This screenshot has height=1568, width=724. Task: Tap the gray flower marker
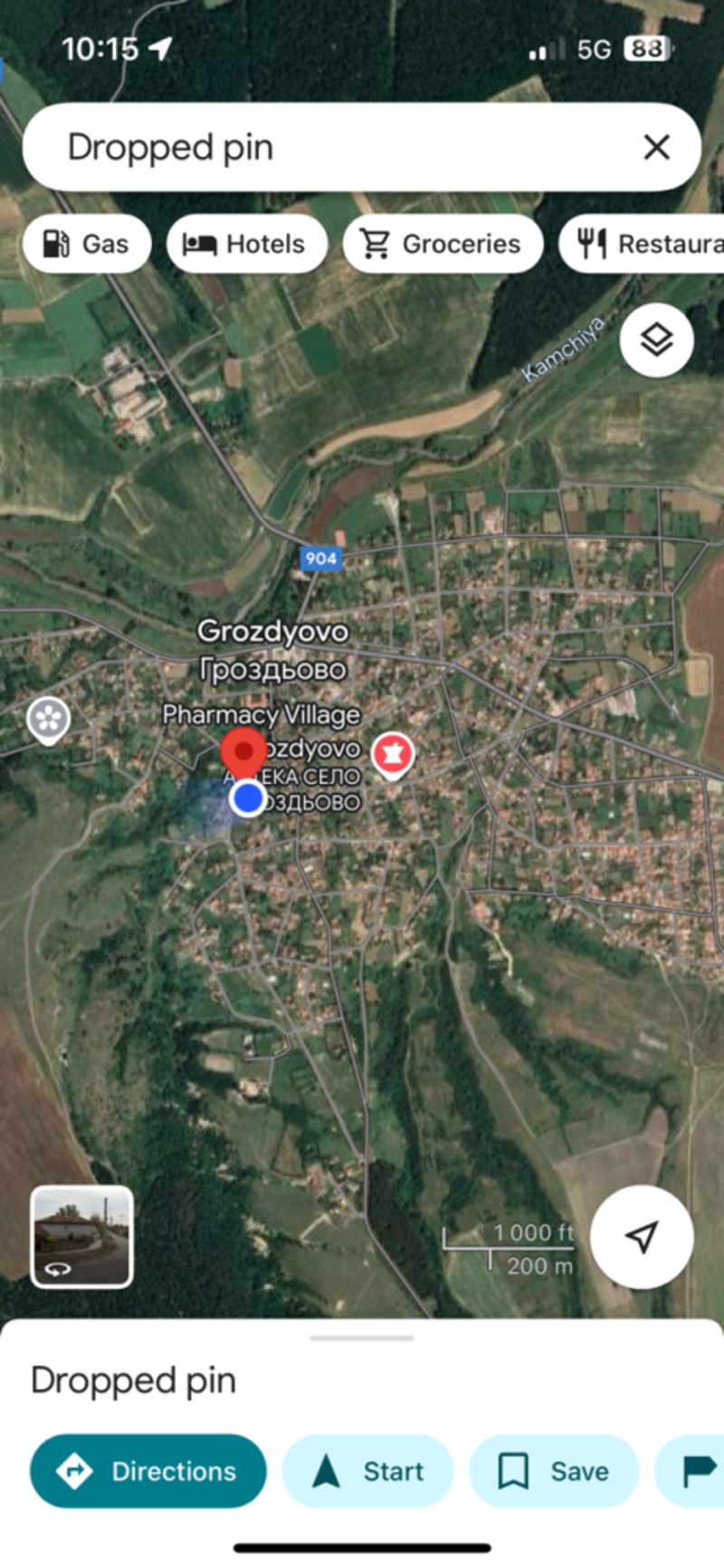[x=48, y=720]
